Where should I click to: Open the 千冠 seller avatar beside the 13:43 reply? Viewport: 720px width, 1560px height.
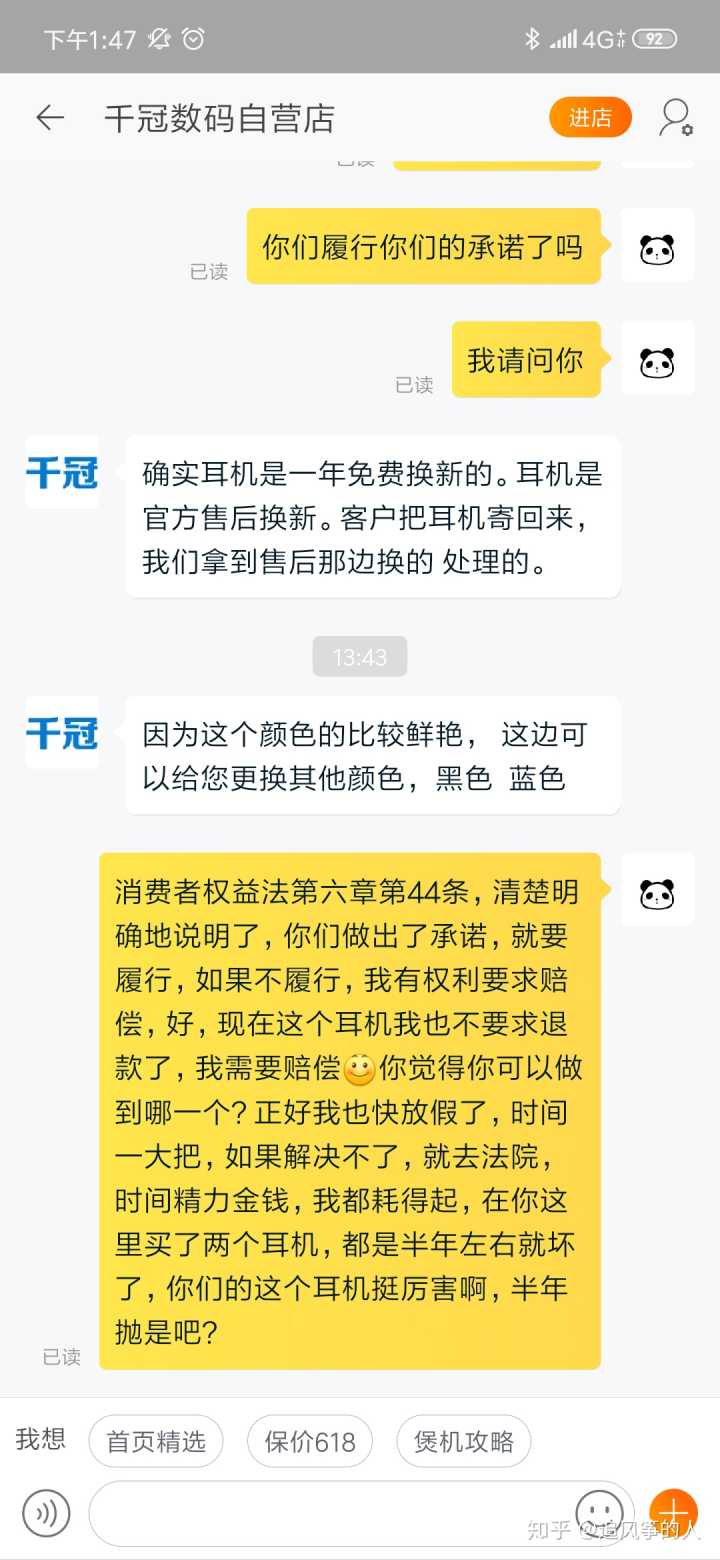tap(62, 733)
